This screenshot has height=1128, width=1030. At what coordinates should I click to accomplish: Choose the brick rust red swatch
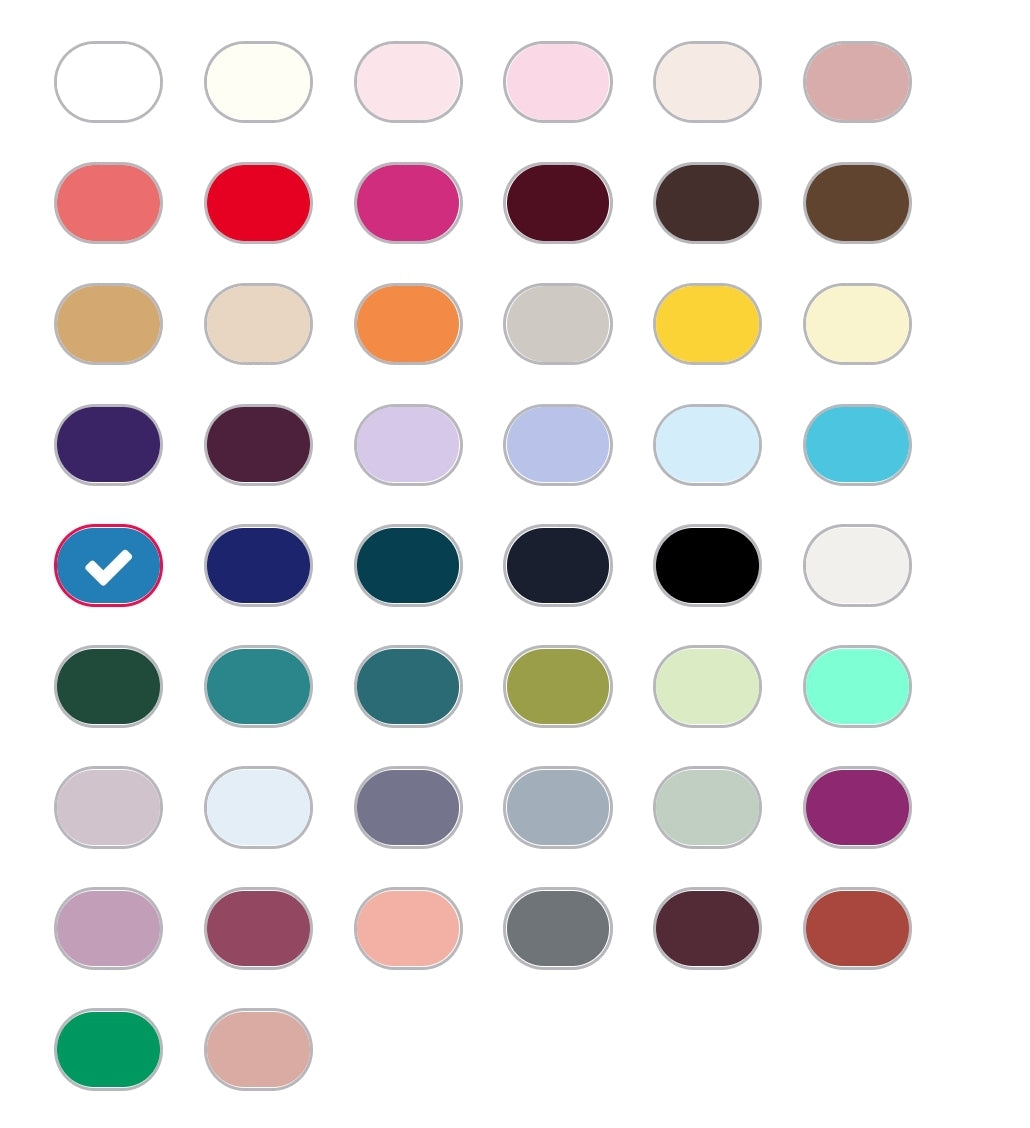click(857, 928)
